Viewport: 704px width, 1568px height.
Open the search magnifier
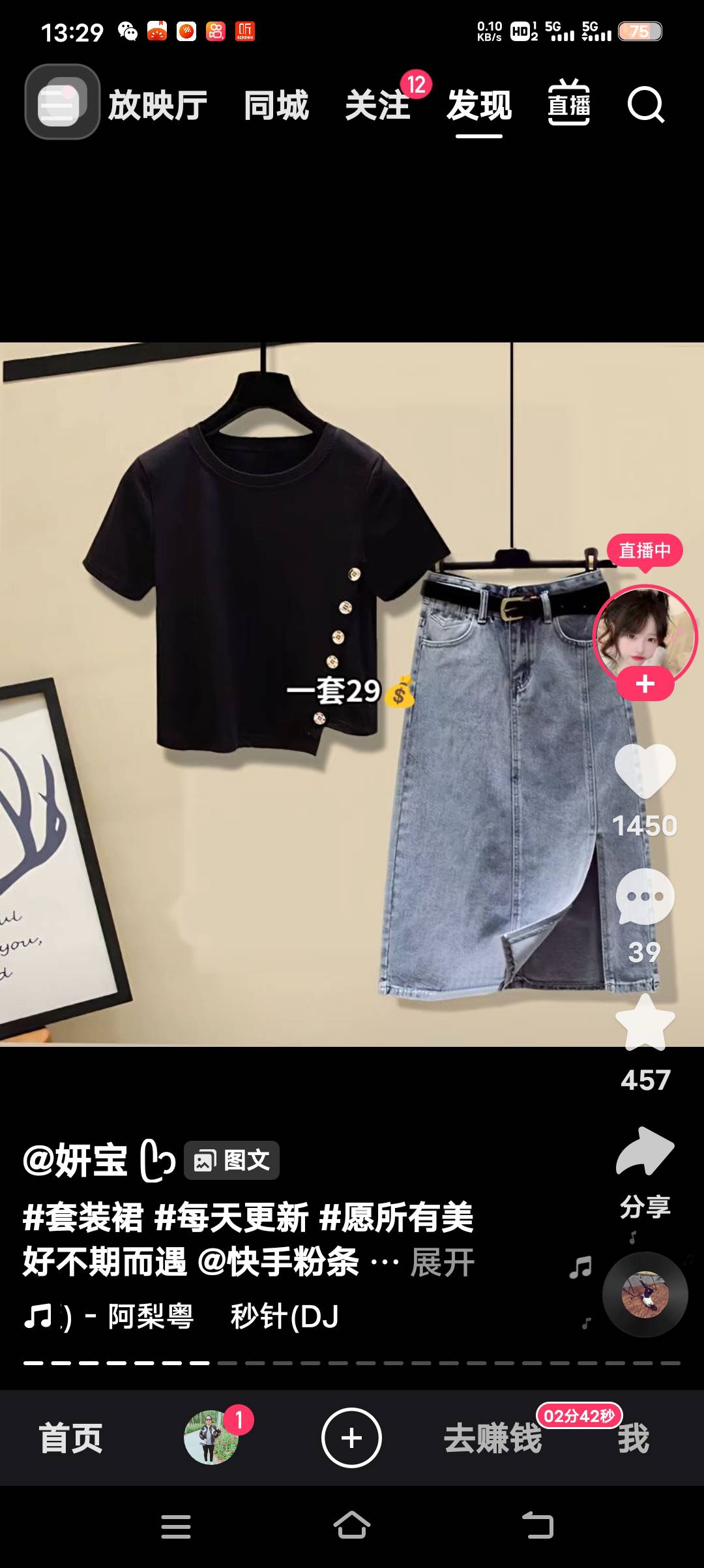pyautogui.click(x=645, y=104)
